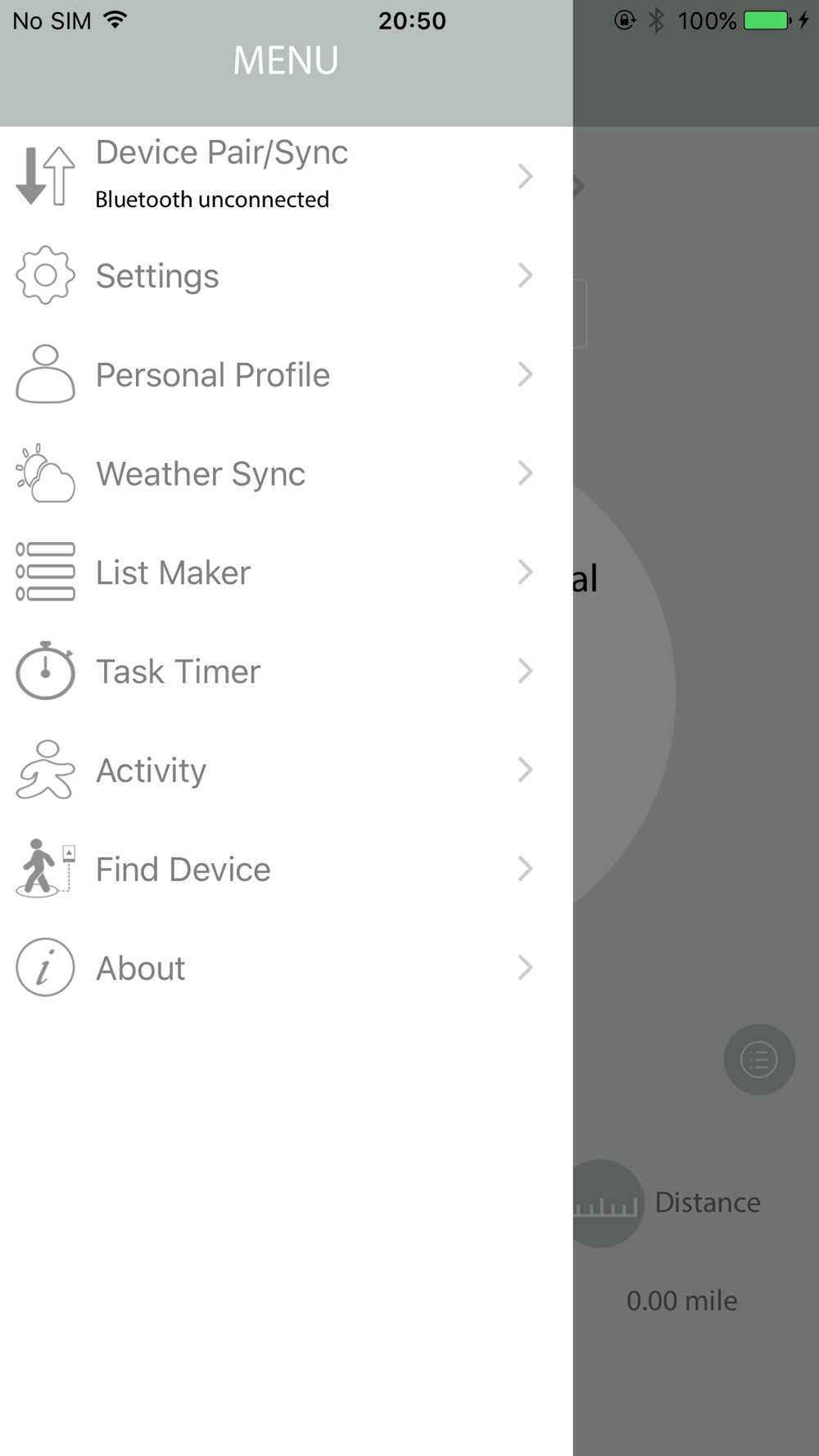819x1456 pixels.
Task: View the Activity section
Action: pyautogui.click(x=286, y=771)
